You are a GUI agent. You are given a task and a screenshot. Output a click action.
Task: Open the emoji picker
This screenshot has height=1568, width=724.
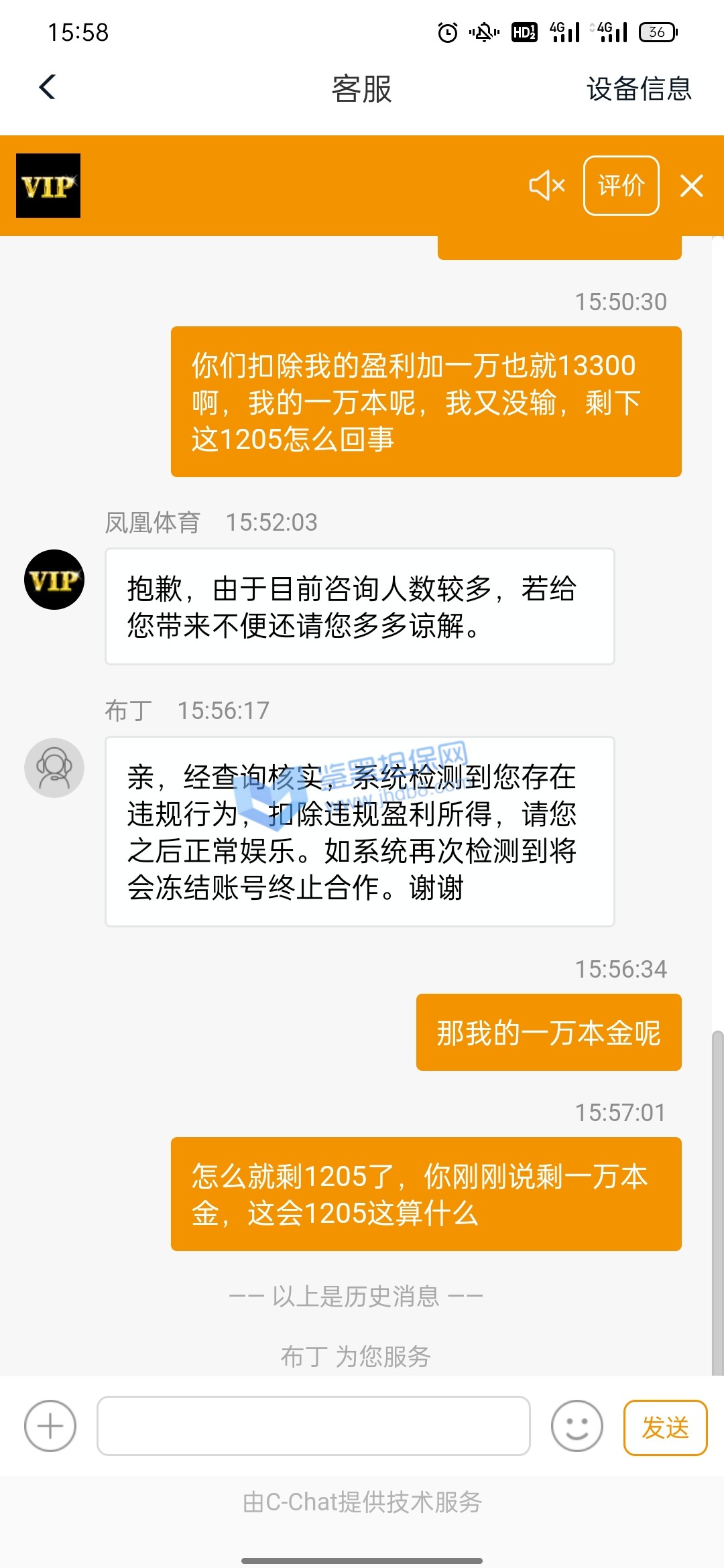point(577,1426)
